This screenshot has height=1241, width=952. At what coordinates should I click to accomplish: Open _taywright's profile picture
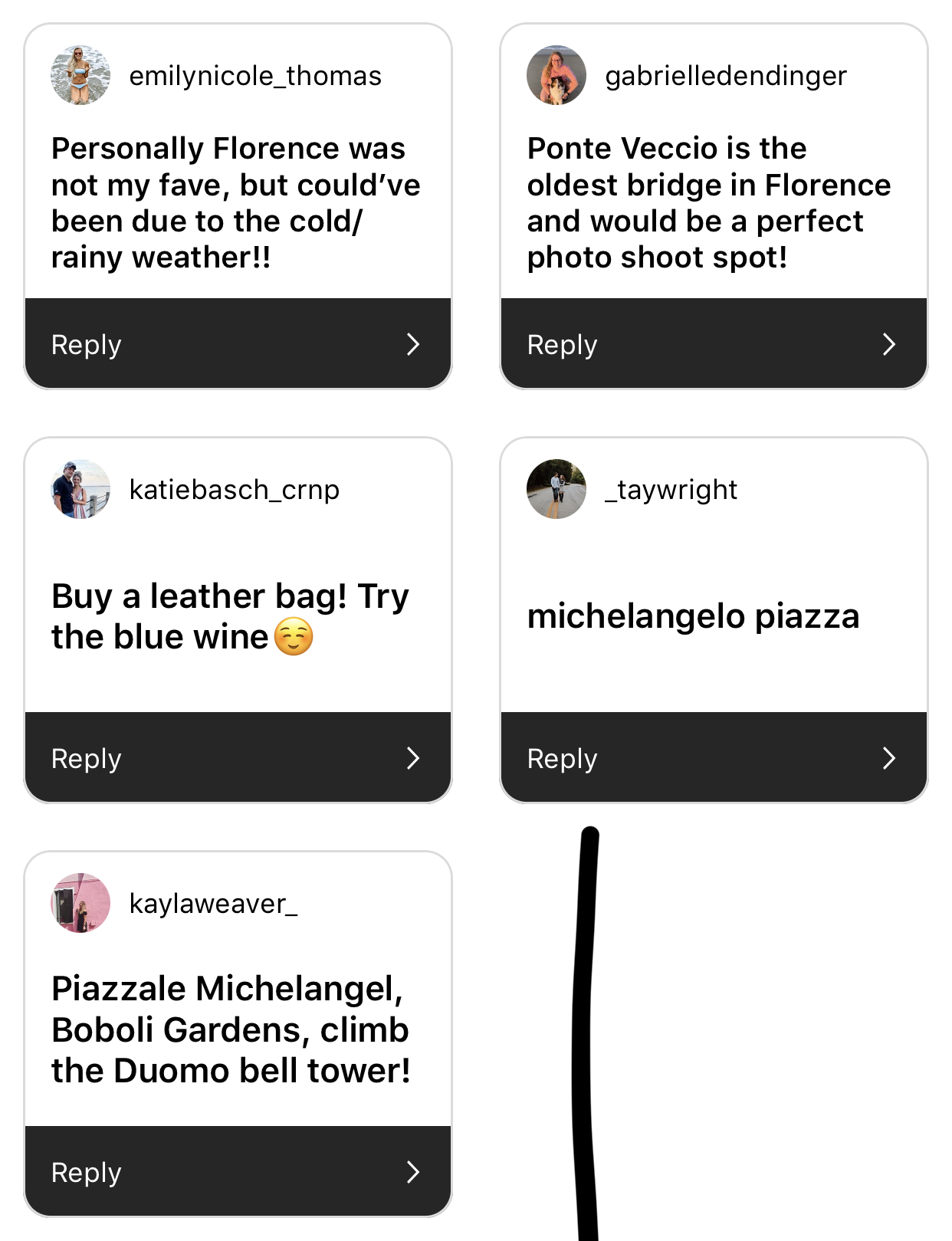556,489
